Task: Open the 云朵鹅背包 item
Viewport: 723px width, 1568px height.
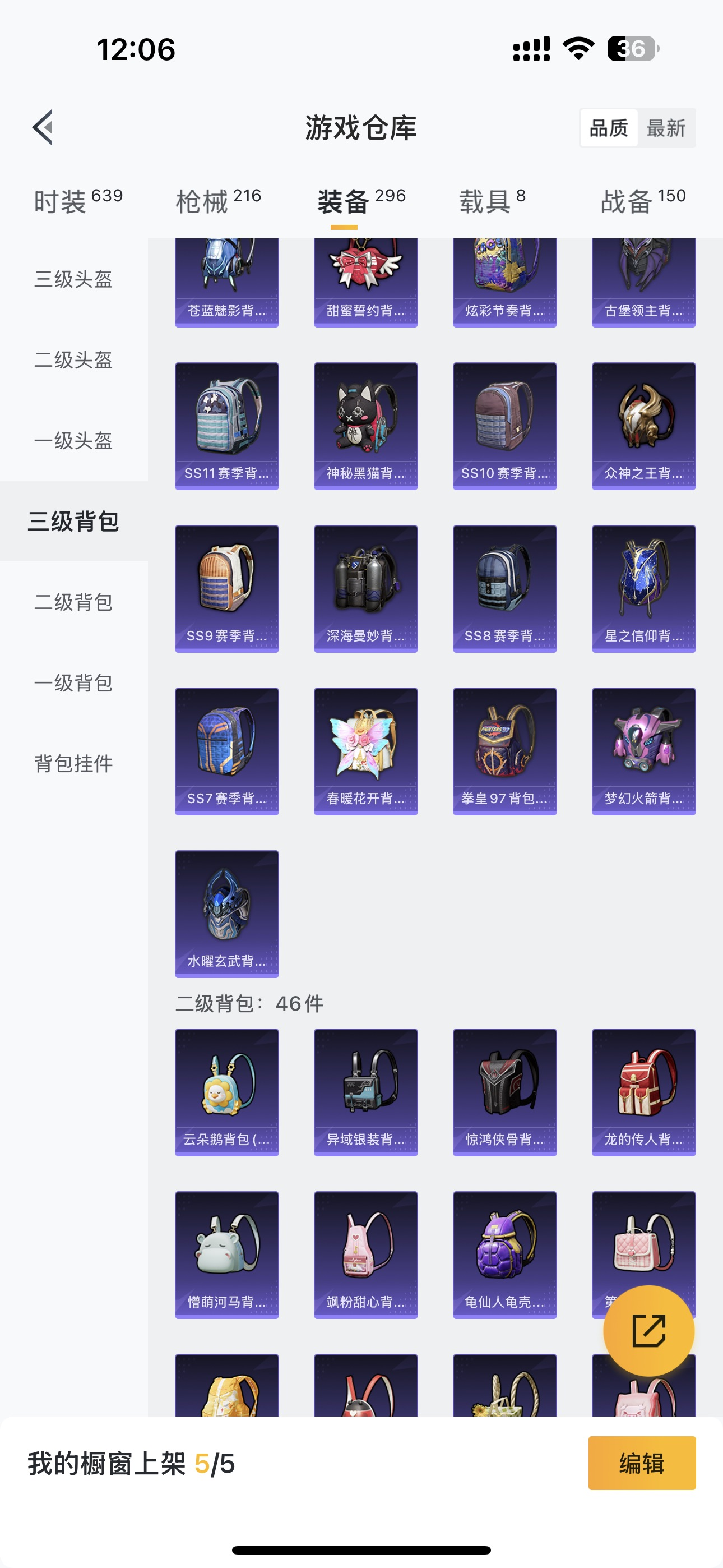Action: 227,1092
